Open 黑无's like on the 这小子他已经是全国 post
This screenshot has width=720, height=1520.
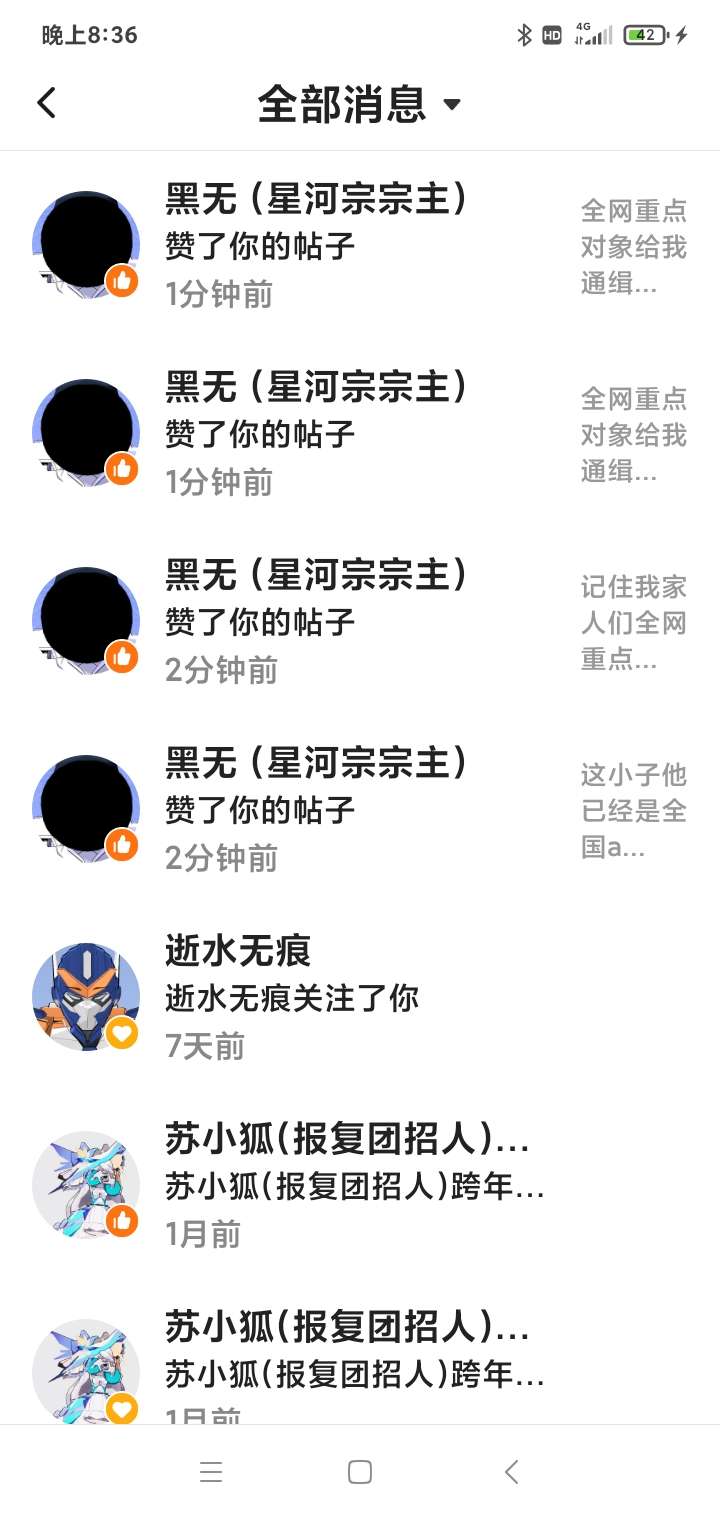(360, 810)
